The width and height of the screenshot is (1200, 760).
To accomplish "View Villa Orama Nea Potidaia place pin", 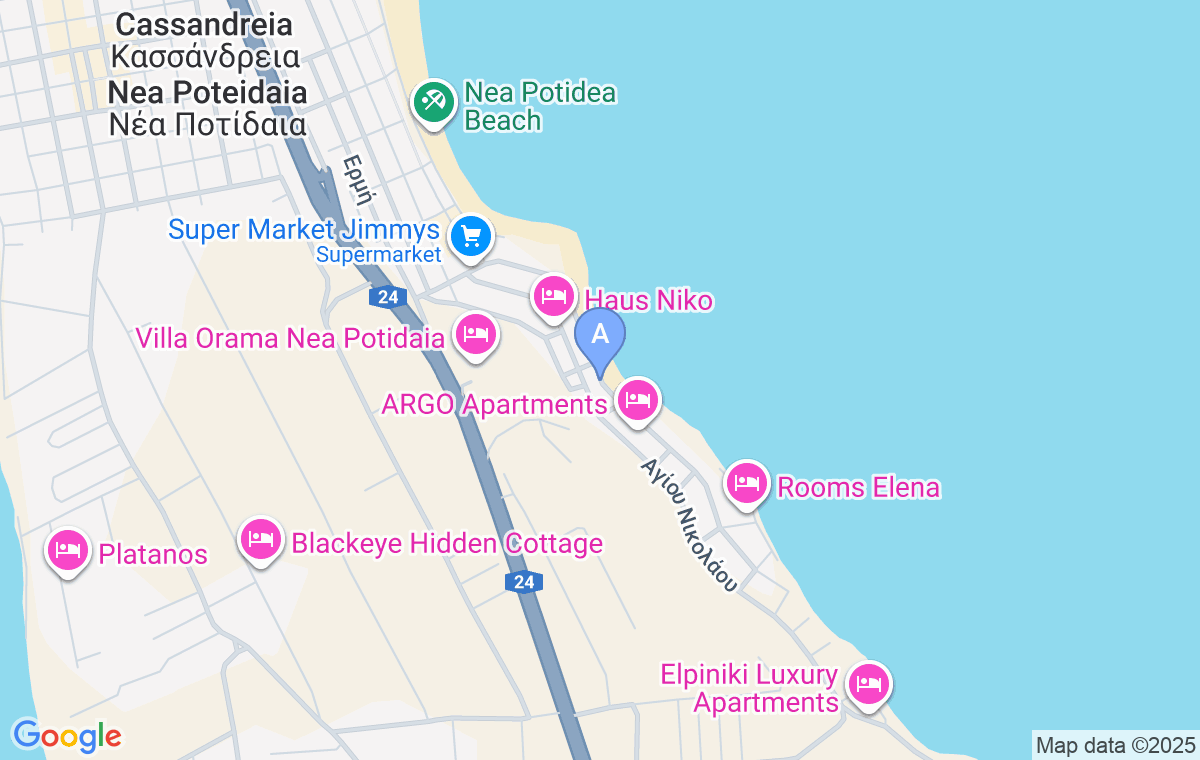I will tap(476, 335).
